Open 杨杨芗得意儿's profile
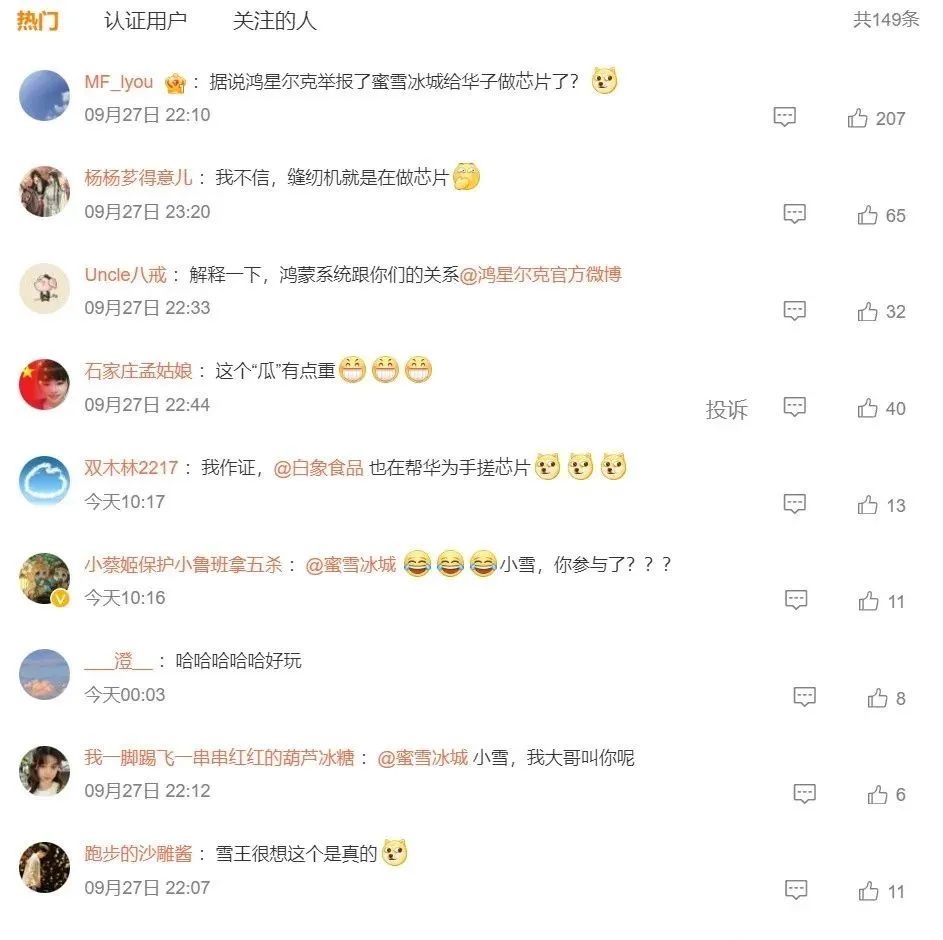 [x=138, y=178]
